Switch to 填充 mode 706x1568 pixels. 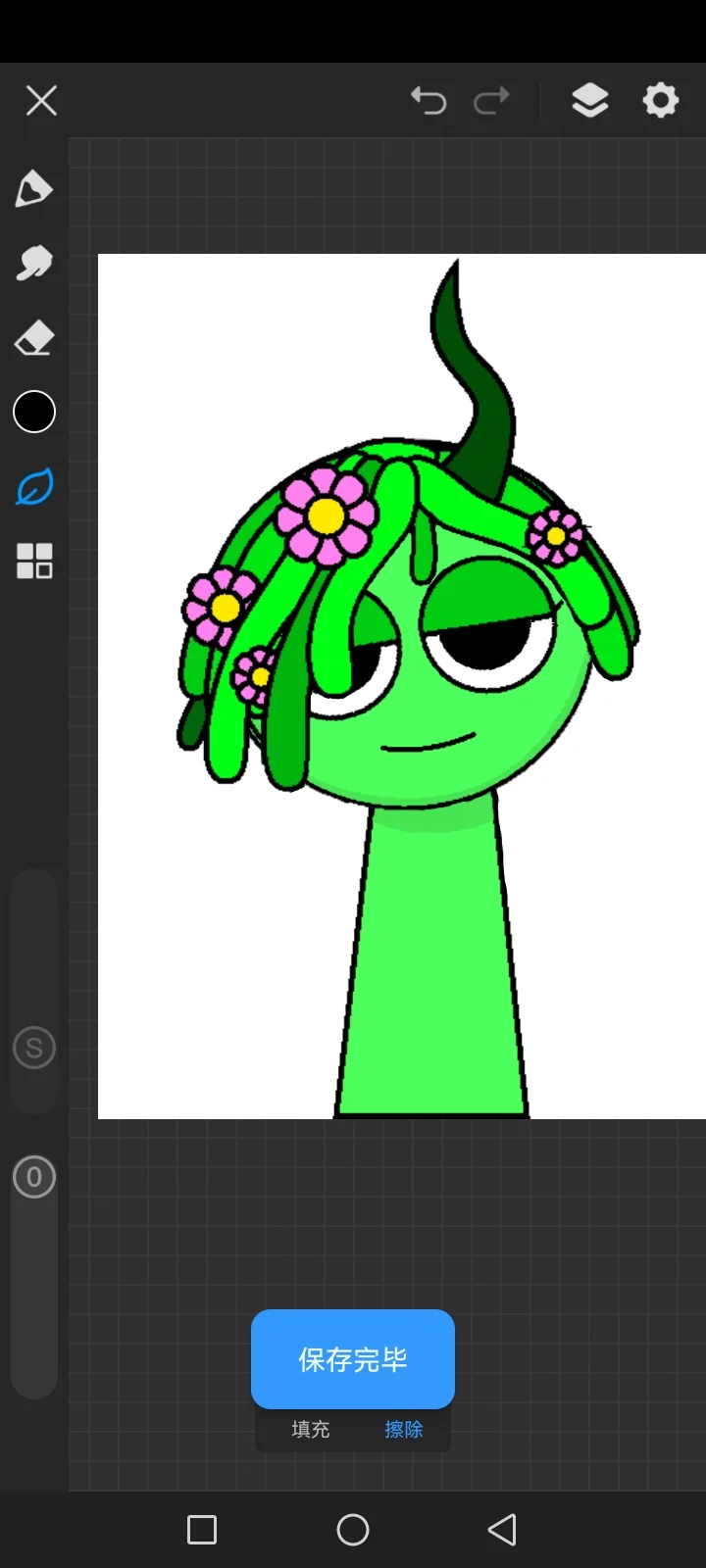310,1430
